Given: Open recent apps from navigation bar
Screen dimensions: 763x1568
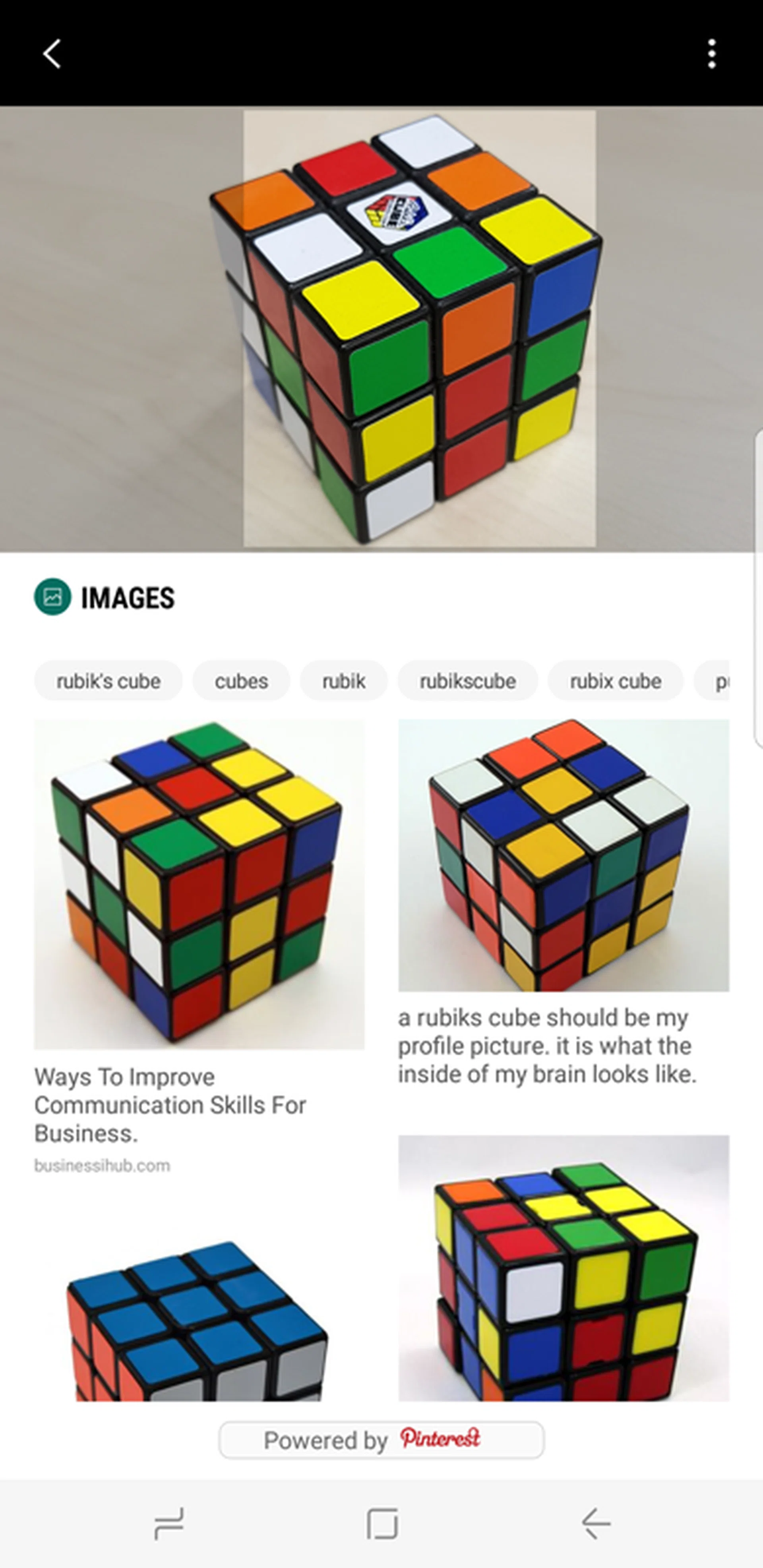Looking at the screenshot, I should click(x=168, y=1524).
